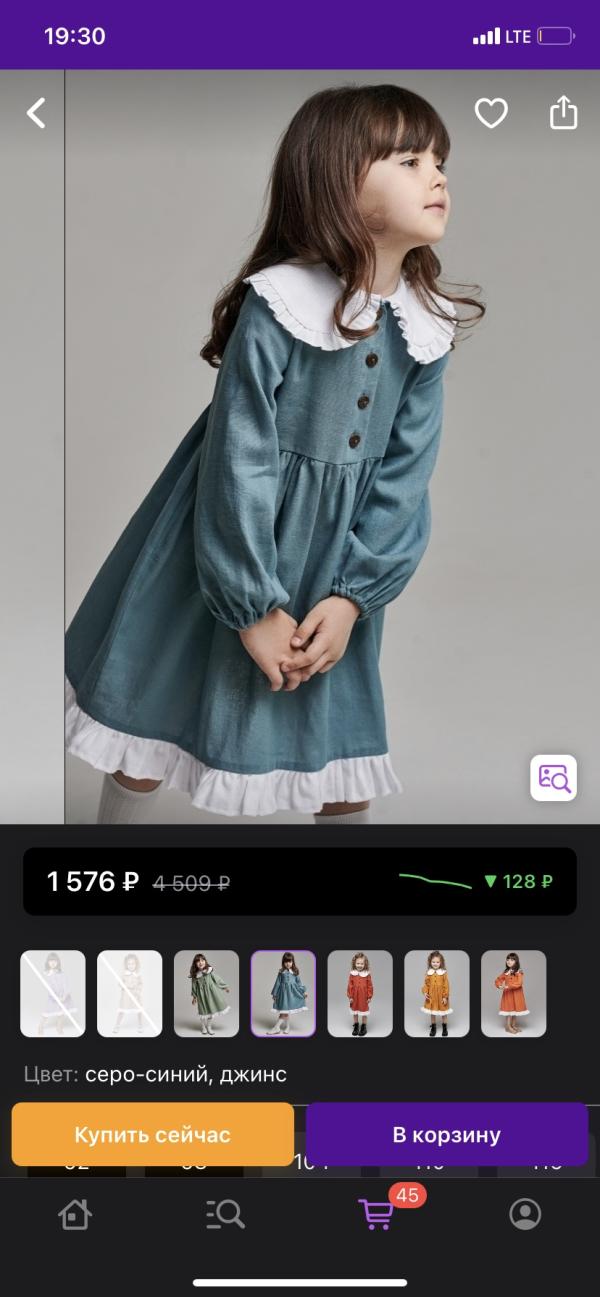600x1297 pixels.
Task: Go to the home tab
Action: tap(75, 1214)
